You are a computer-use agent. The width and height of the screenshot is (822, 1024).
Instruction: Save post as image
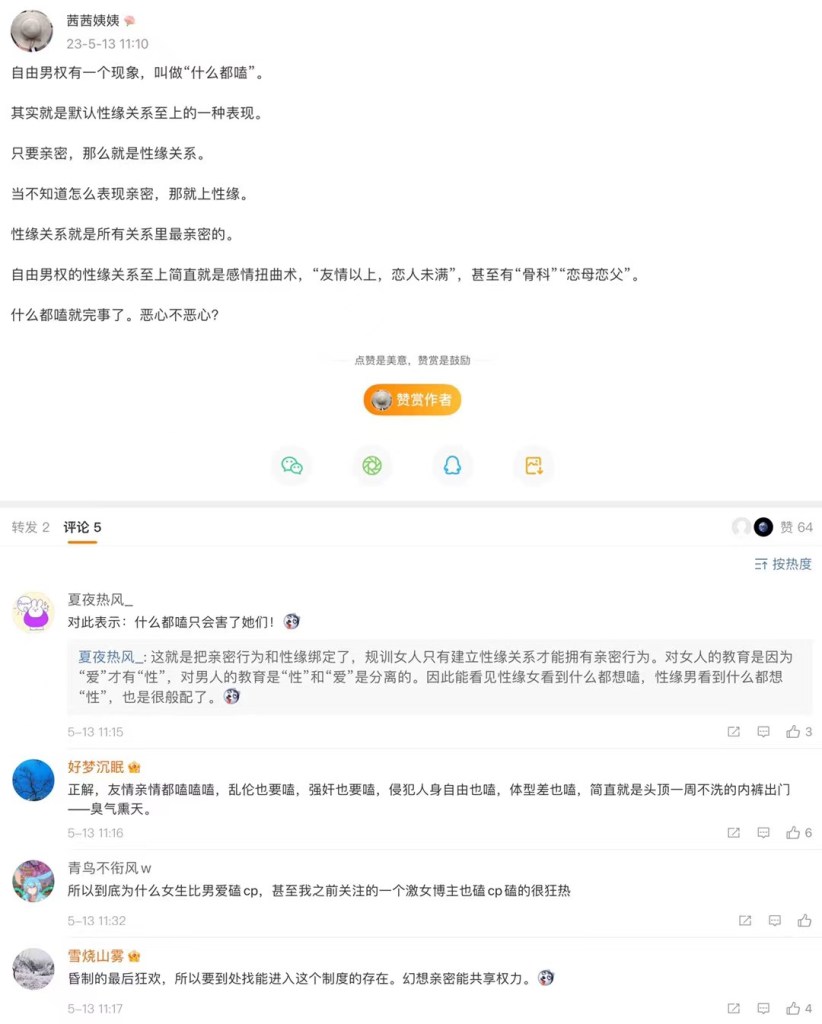tap(533, 465)
